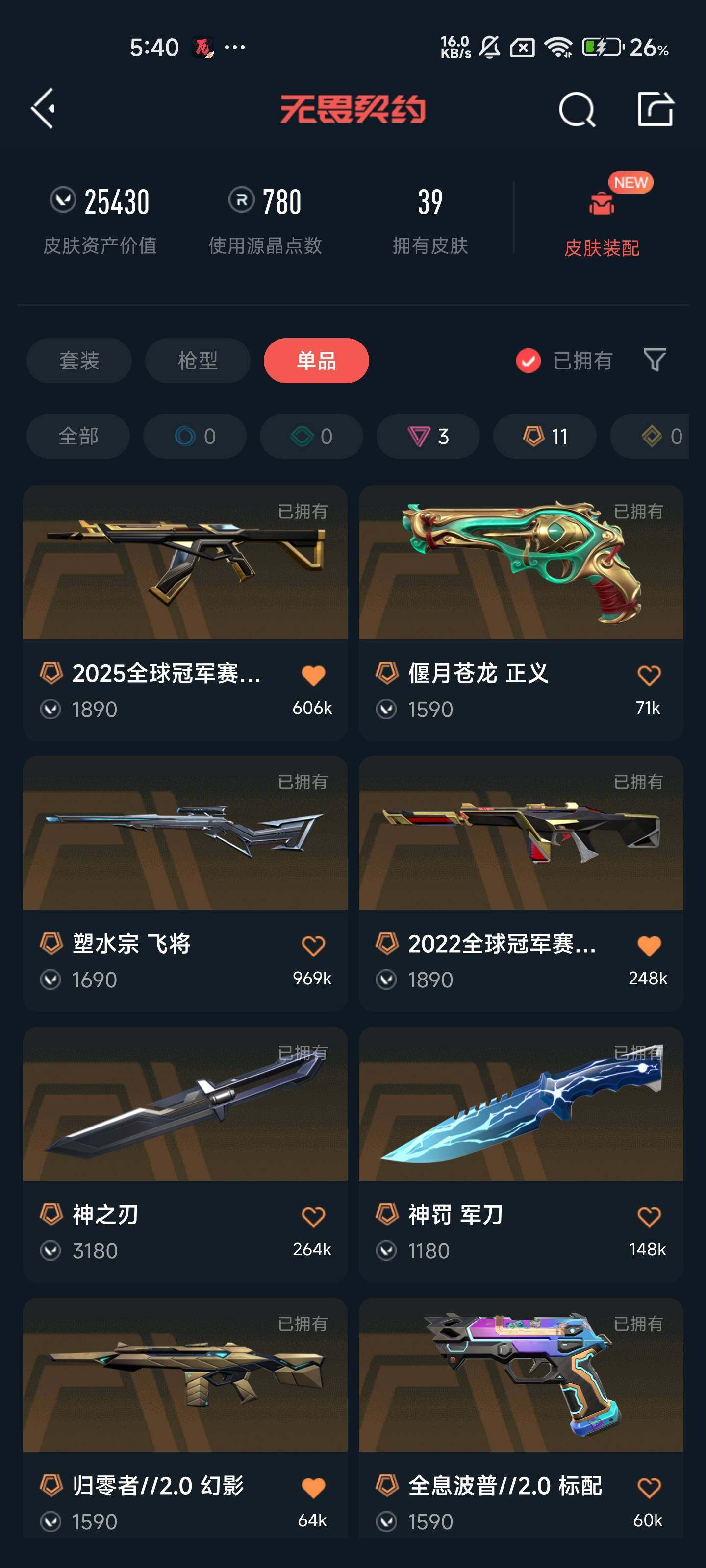The image size is (706, 1568).
Task: Tap the blue rarity filter showing 0
Action: tap(194, 436)
